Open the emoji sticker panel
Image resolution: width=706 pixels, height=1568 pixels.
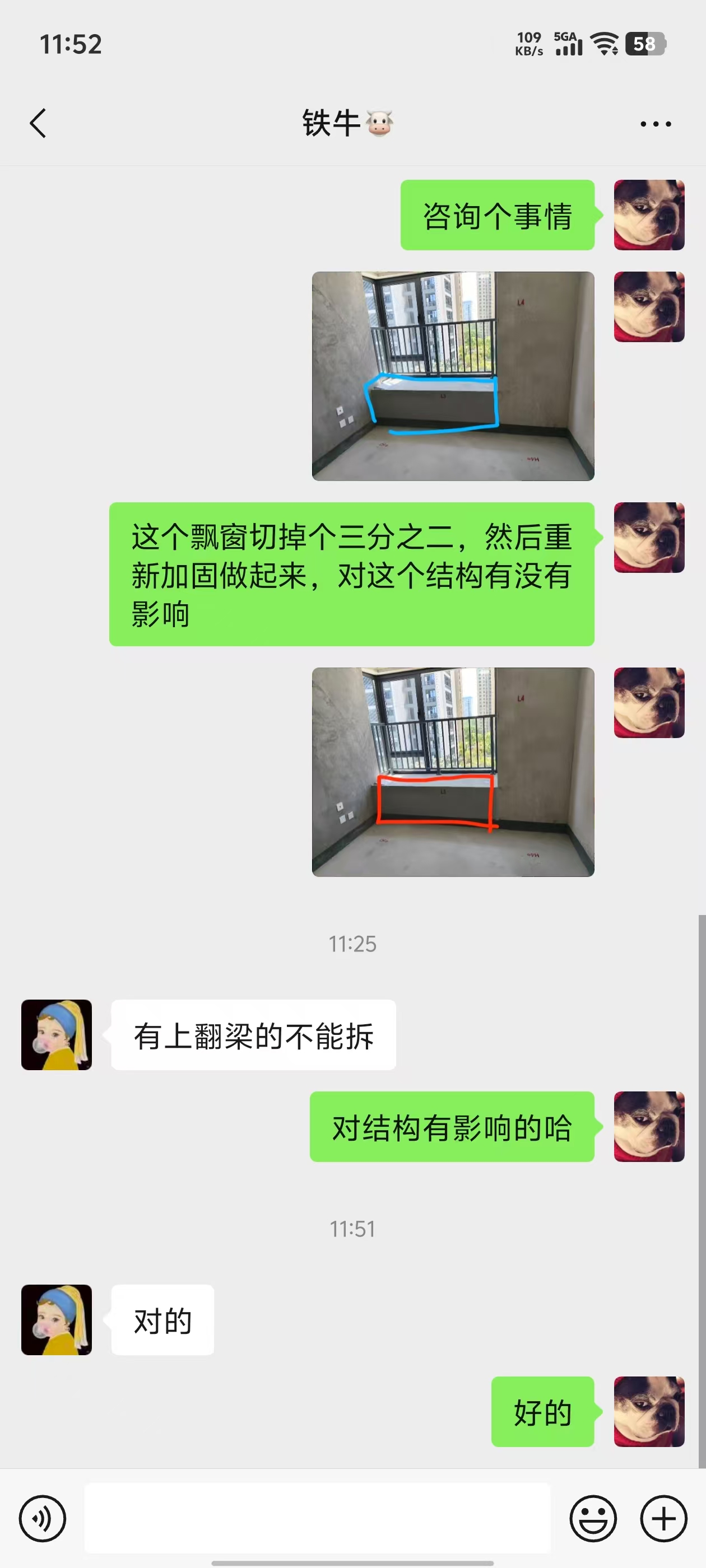tap(593, 1519)
